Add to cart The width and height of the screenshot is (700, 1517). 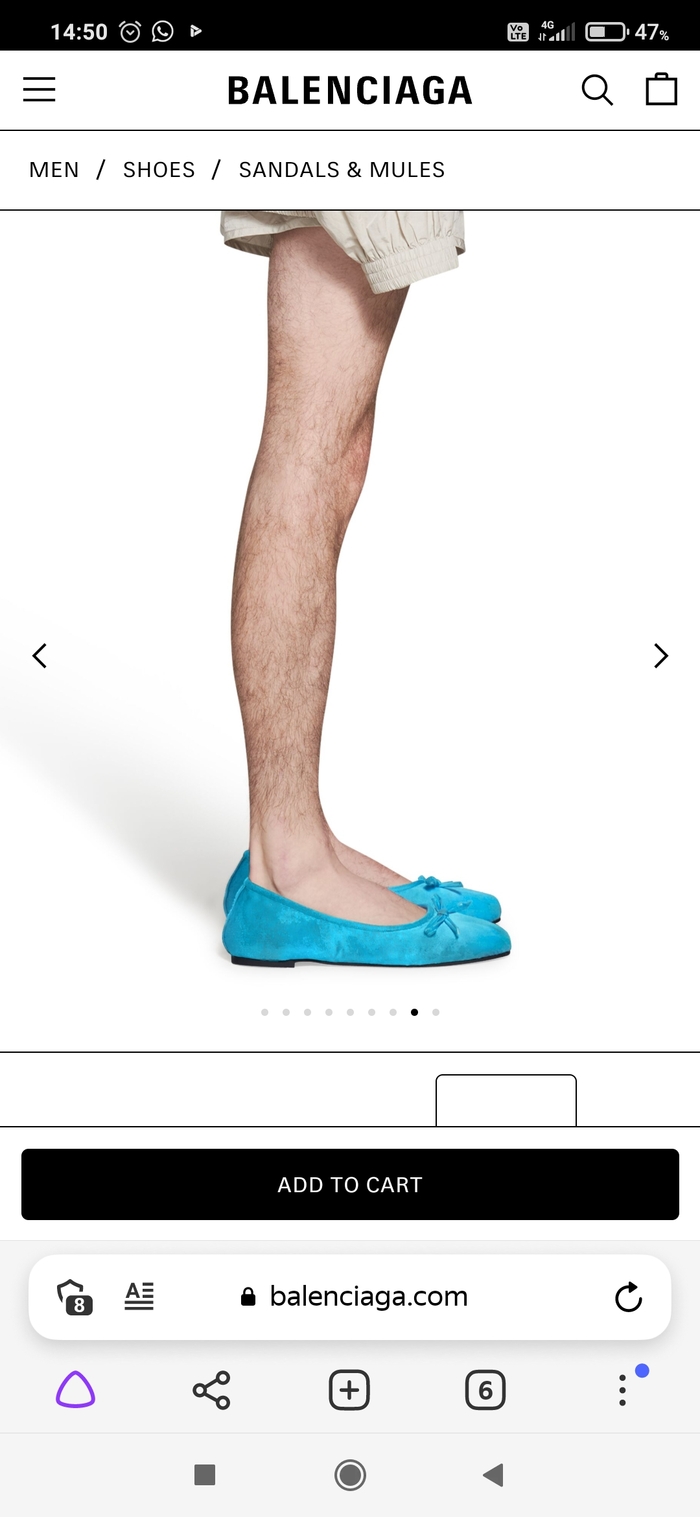[350, 1184]
